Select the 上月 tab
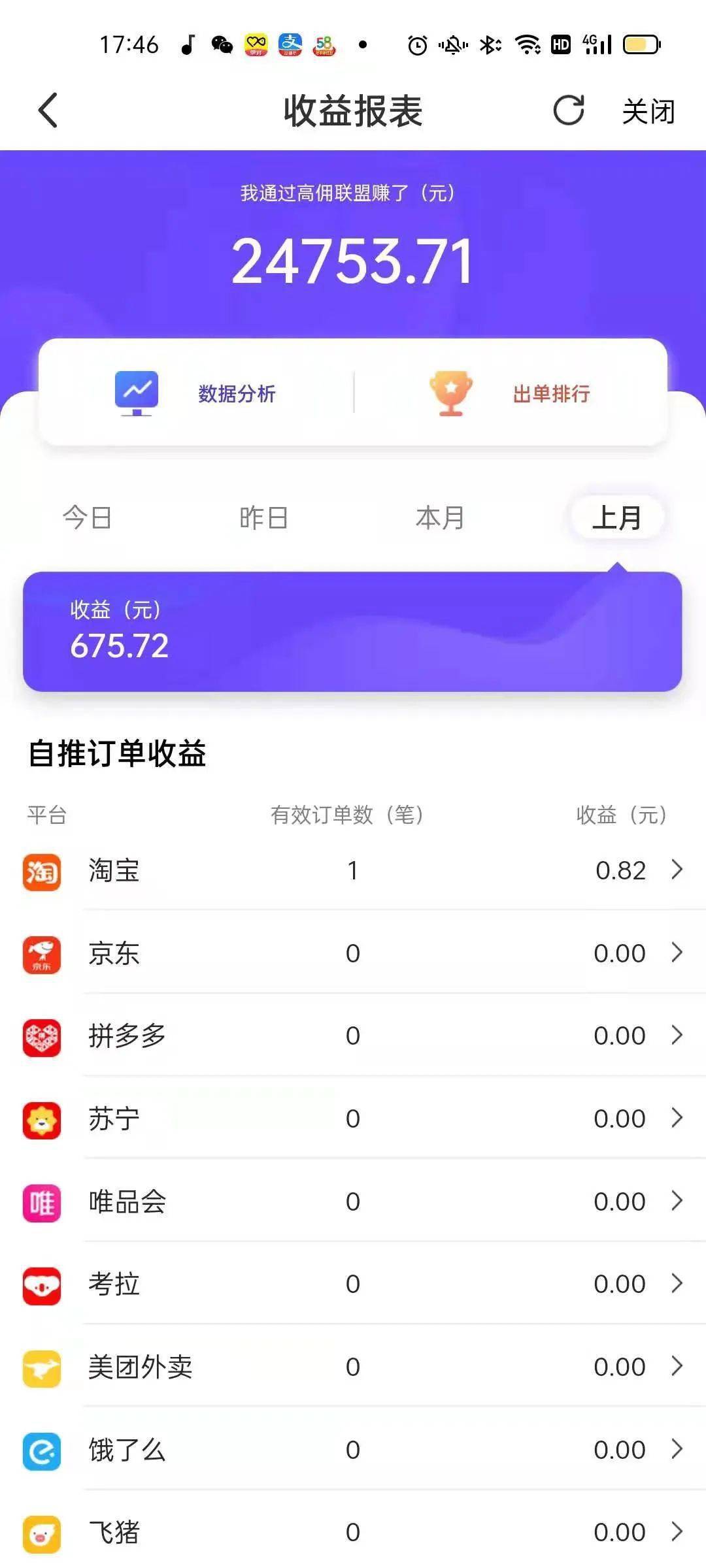706x1568 pixels. pyautogui.click(x=616, y=518)
